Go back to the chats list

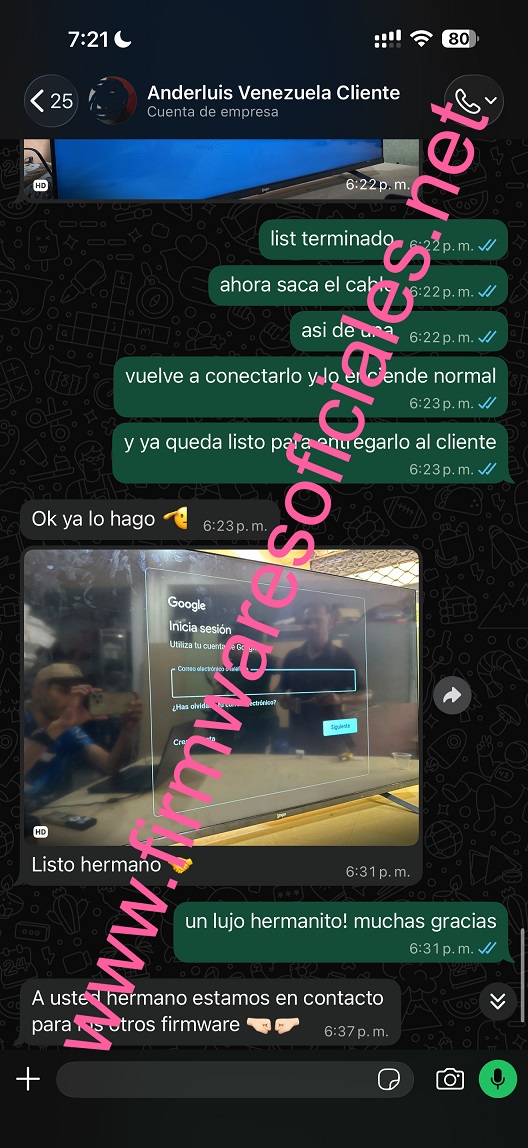pyautogui.click(x=51, y=100)
